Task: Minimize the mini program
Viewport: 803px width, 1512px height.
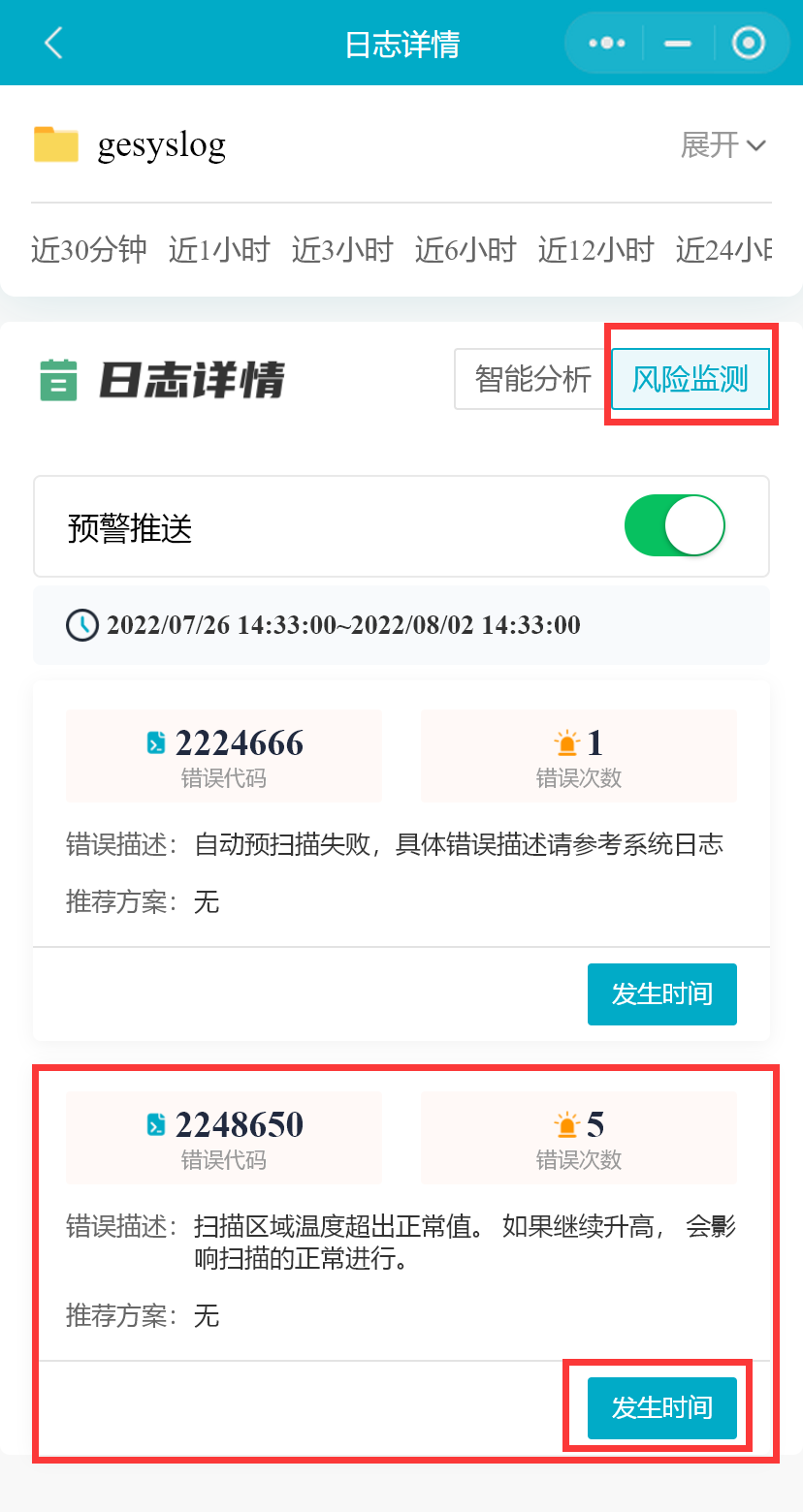Action: coord(678,44)
